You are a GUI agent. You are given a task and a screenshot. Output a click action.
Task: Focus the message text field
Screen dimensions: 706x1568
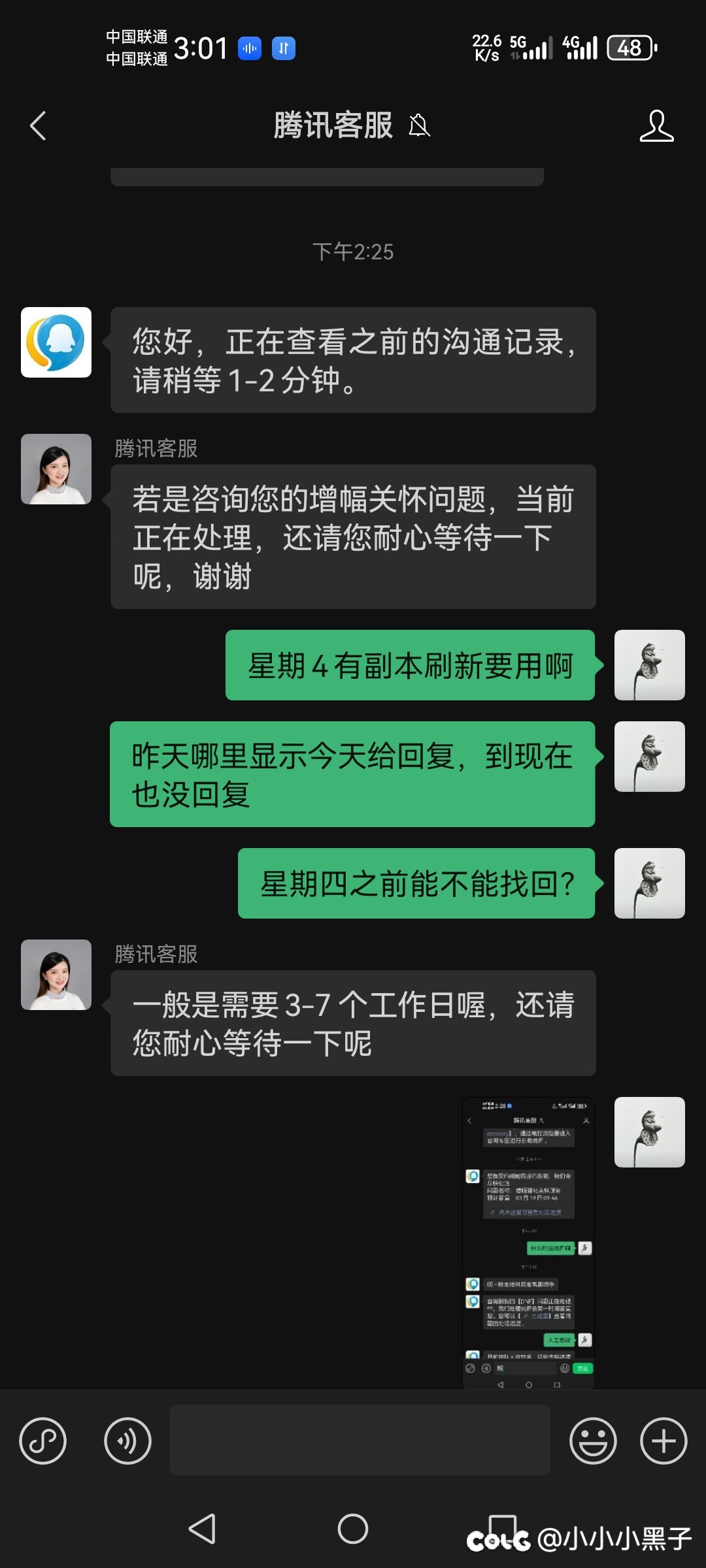(360, 1440)
